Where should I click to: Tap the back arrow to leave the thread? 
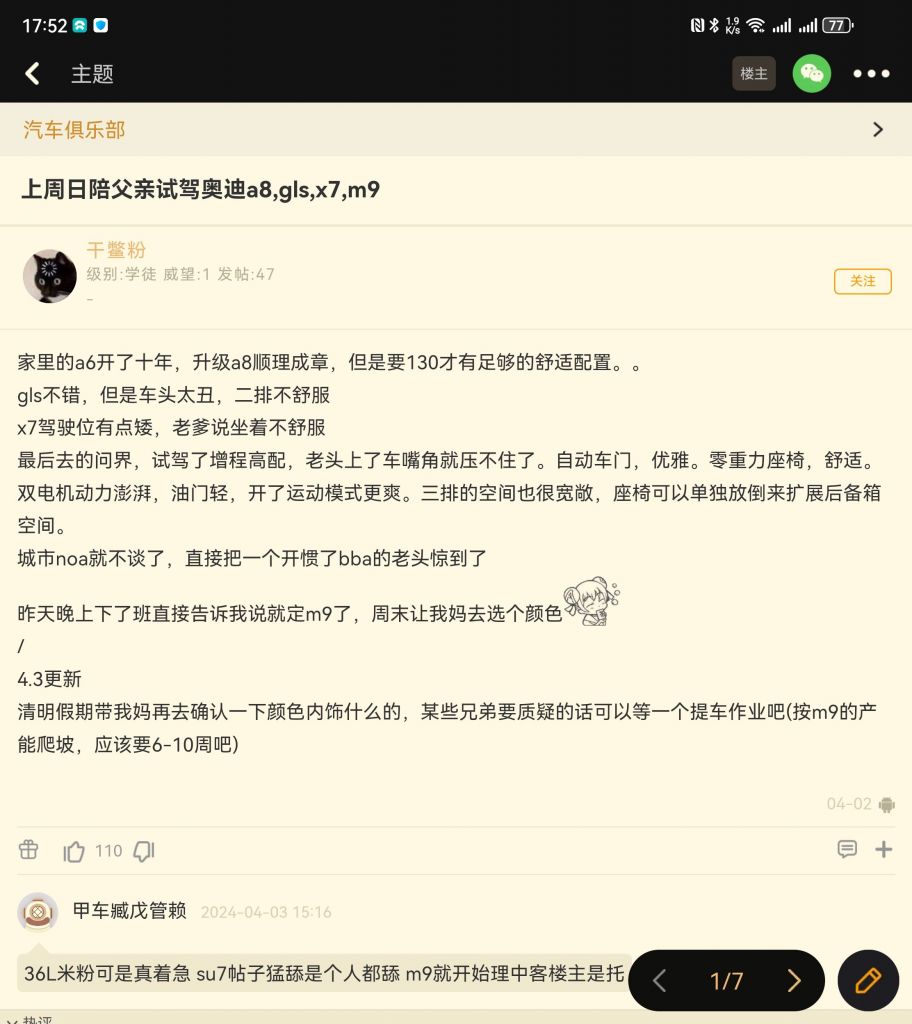pos(31,74)
